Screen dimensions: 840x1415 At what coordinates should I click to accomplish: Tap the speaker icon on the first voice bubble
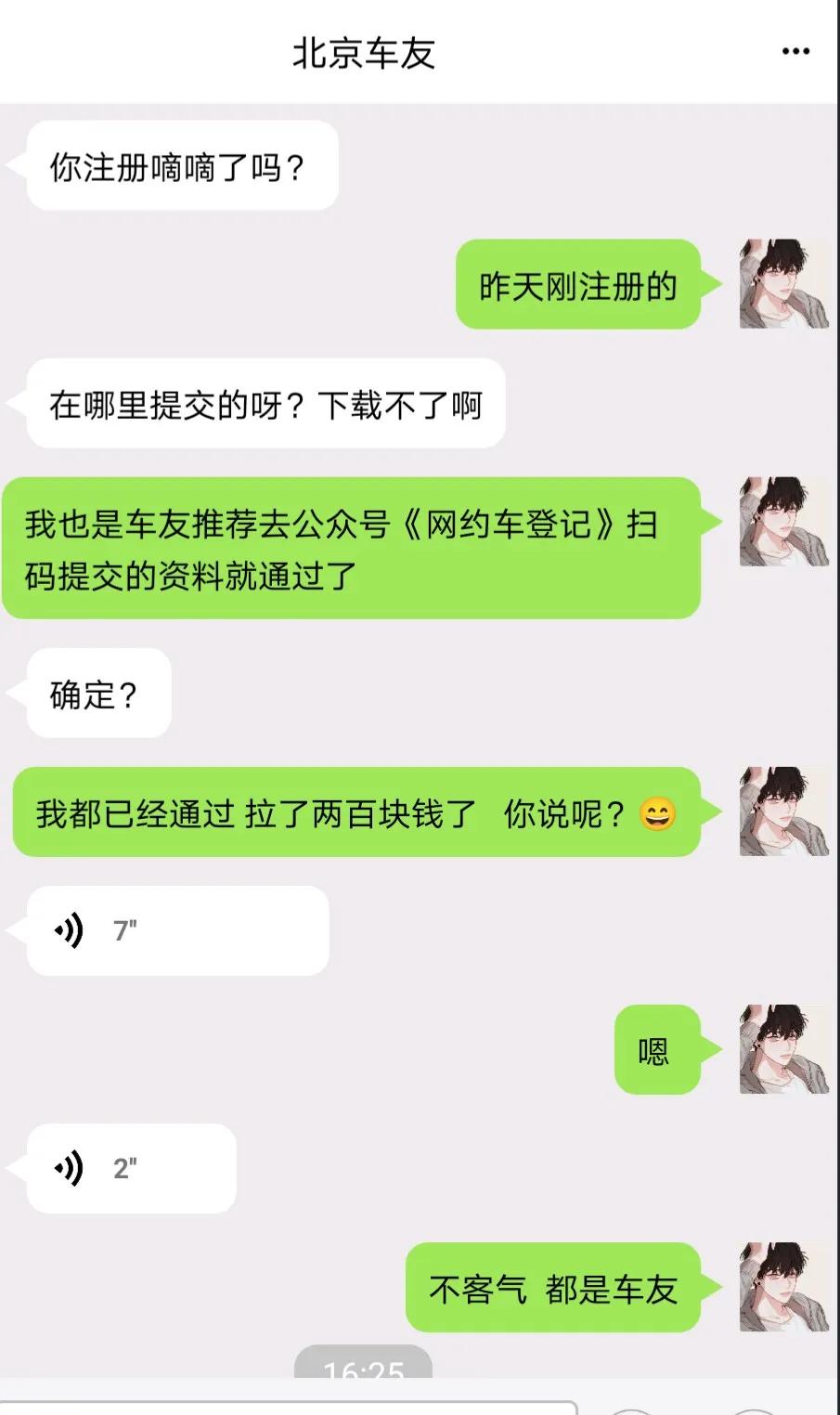pos(70,928)
